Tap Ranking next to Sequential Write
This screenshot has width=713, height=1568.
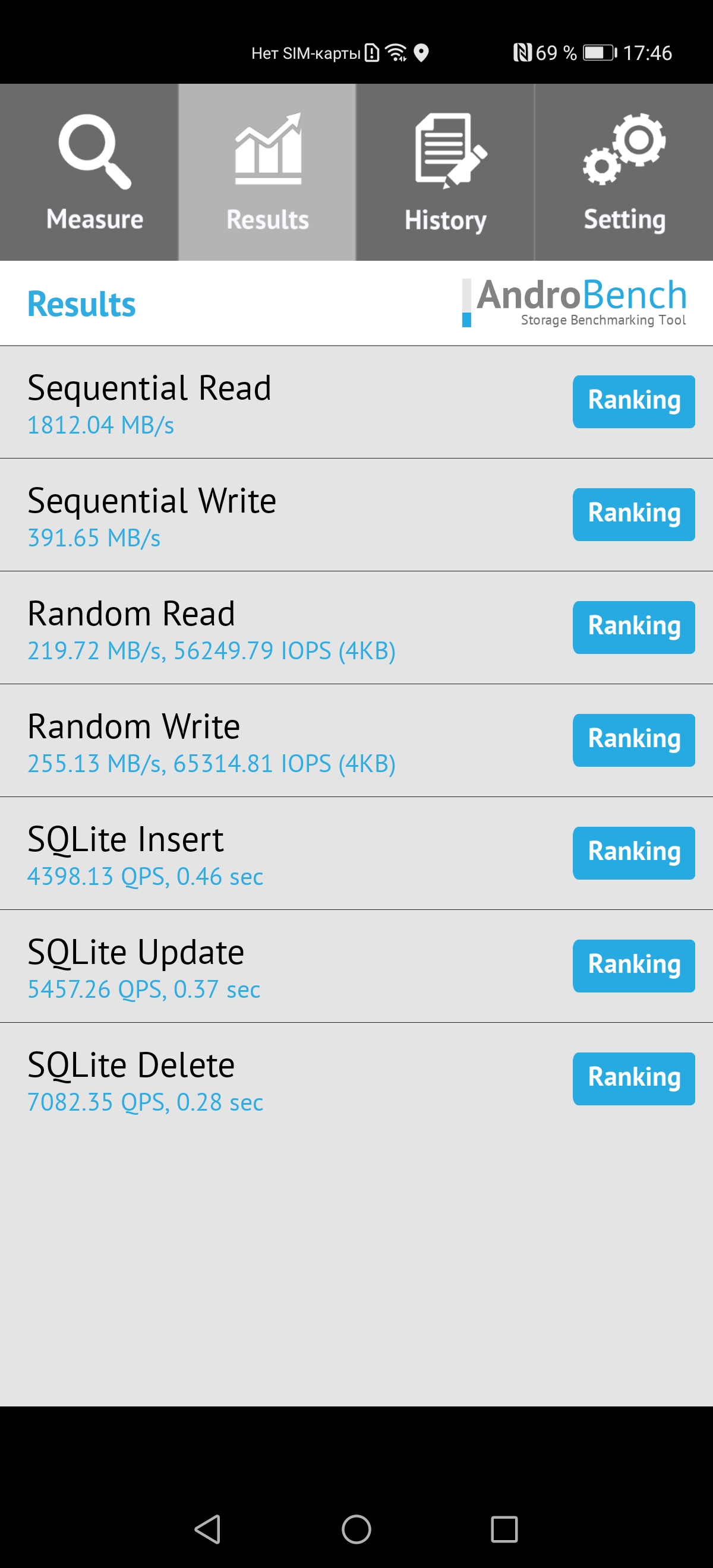click(633, 514)
